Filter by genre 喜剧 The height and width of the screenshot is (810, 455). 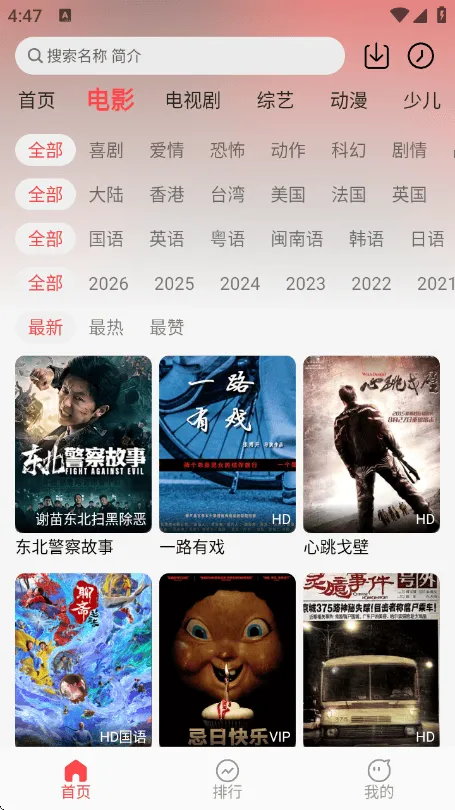click(x=106, y=150)
